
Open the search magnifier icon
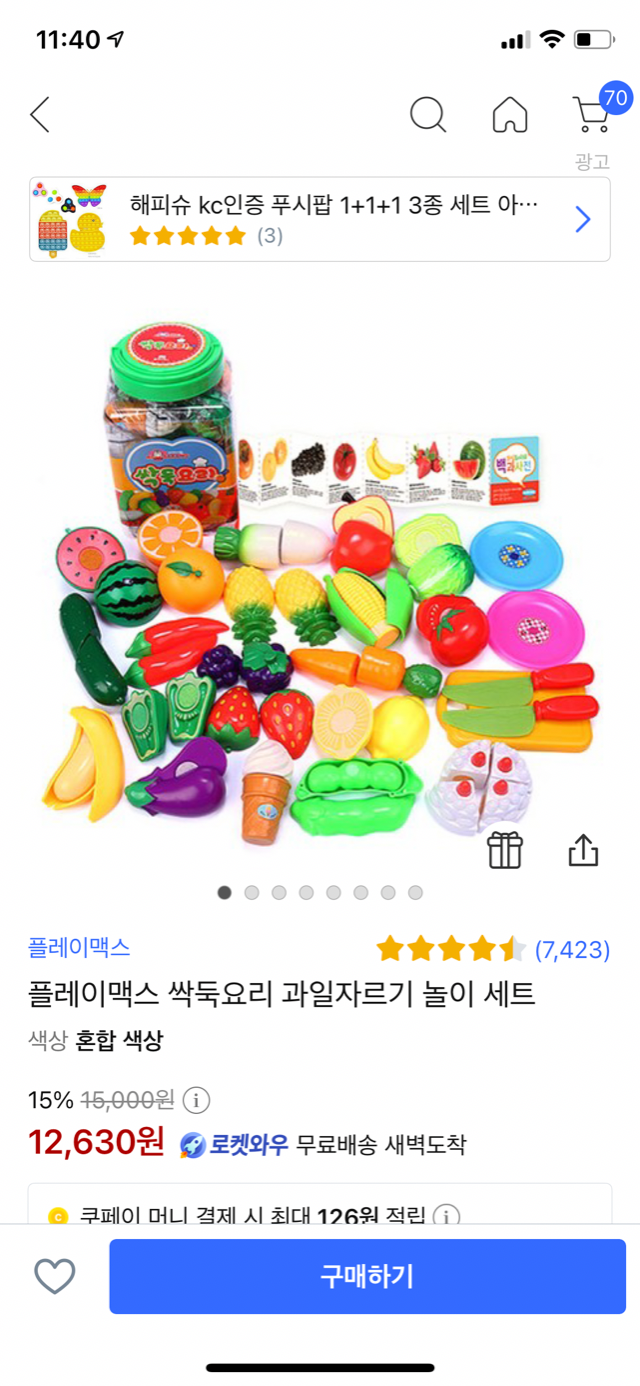428,115
